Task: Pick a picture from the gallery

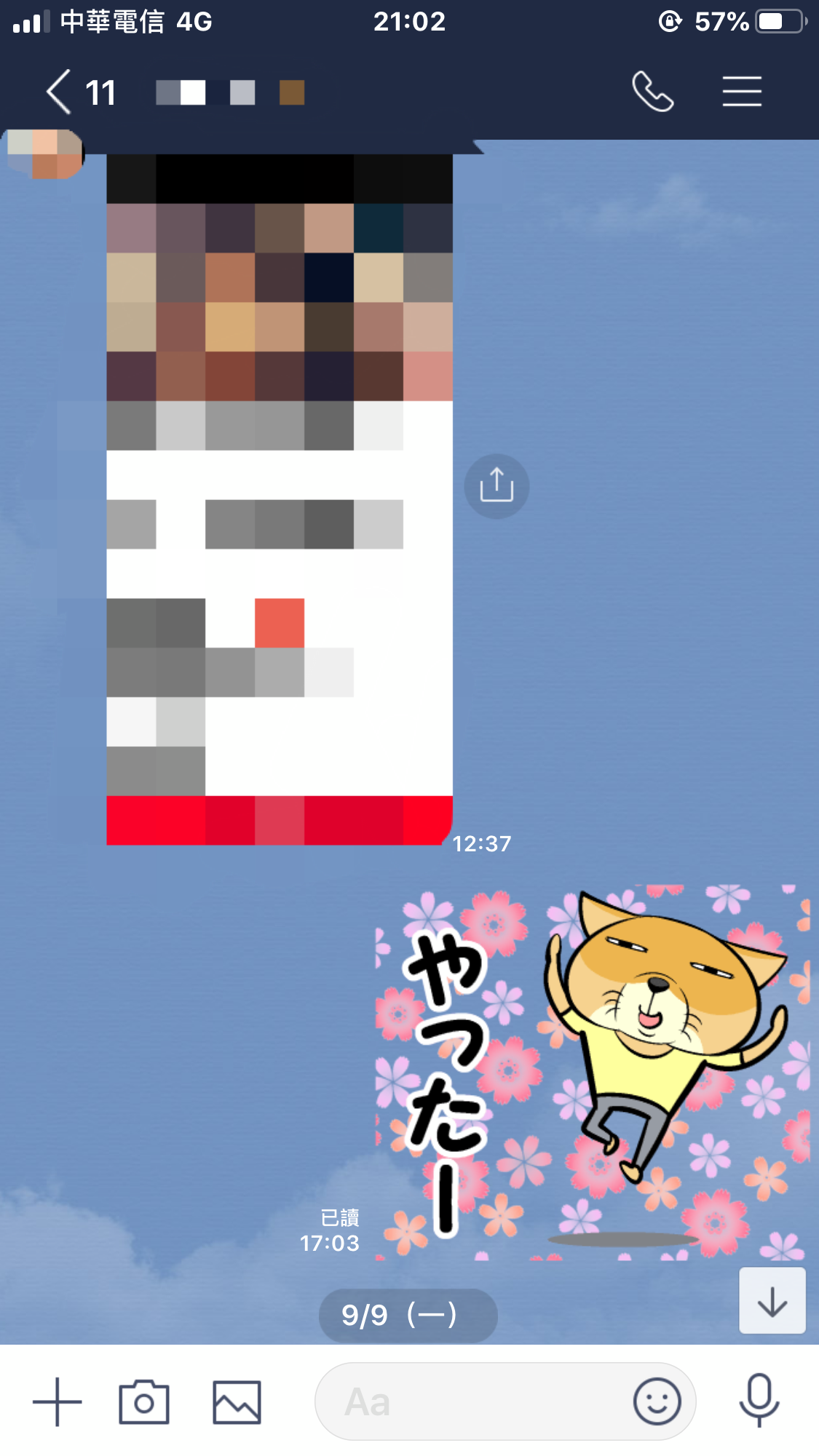Action: (237, 1401)
